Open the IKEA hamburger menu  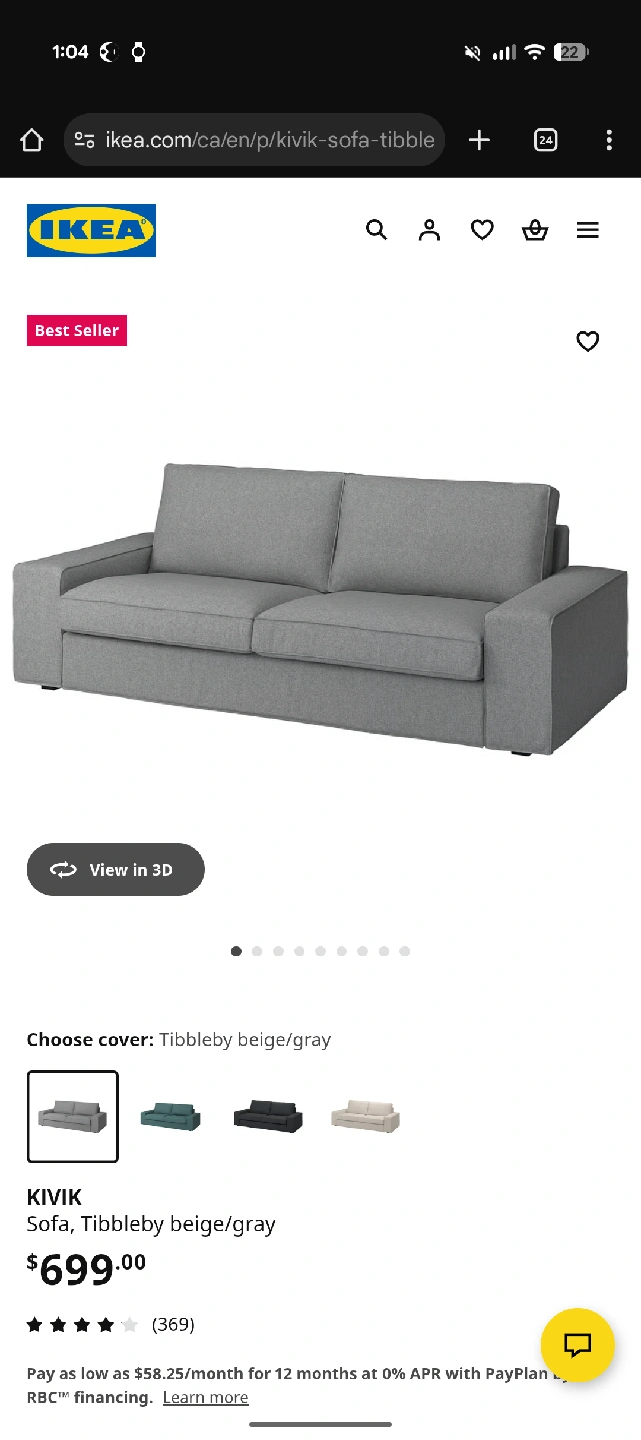point(588,230)
